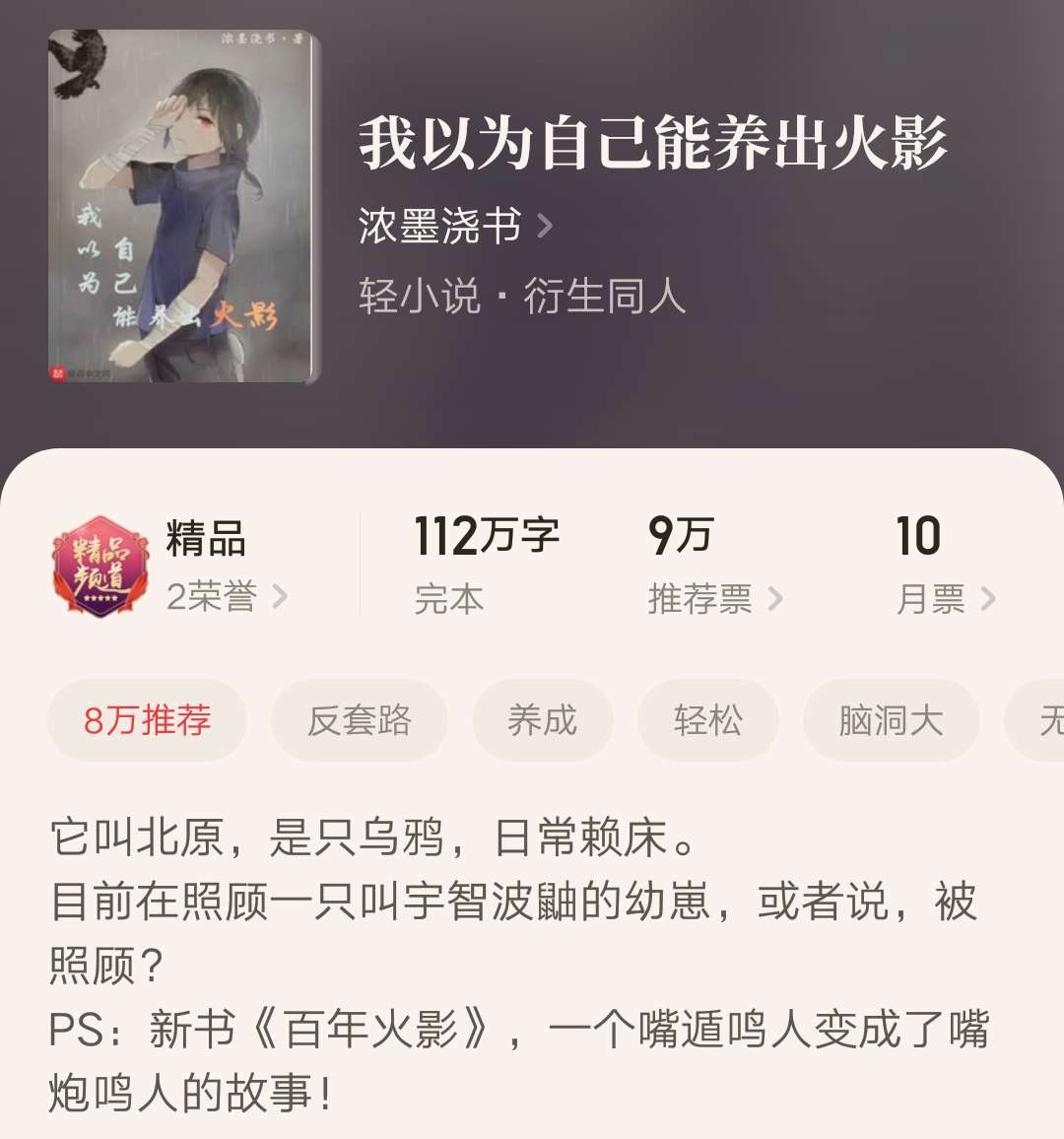Click the 8万推荐 recommendation tag
The width and height of the screenshot is (1064, 1139).
146,720
